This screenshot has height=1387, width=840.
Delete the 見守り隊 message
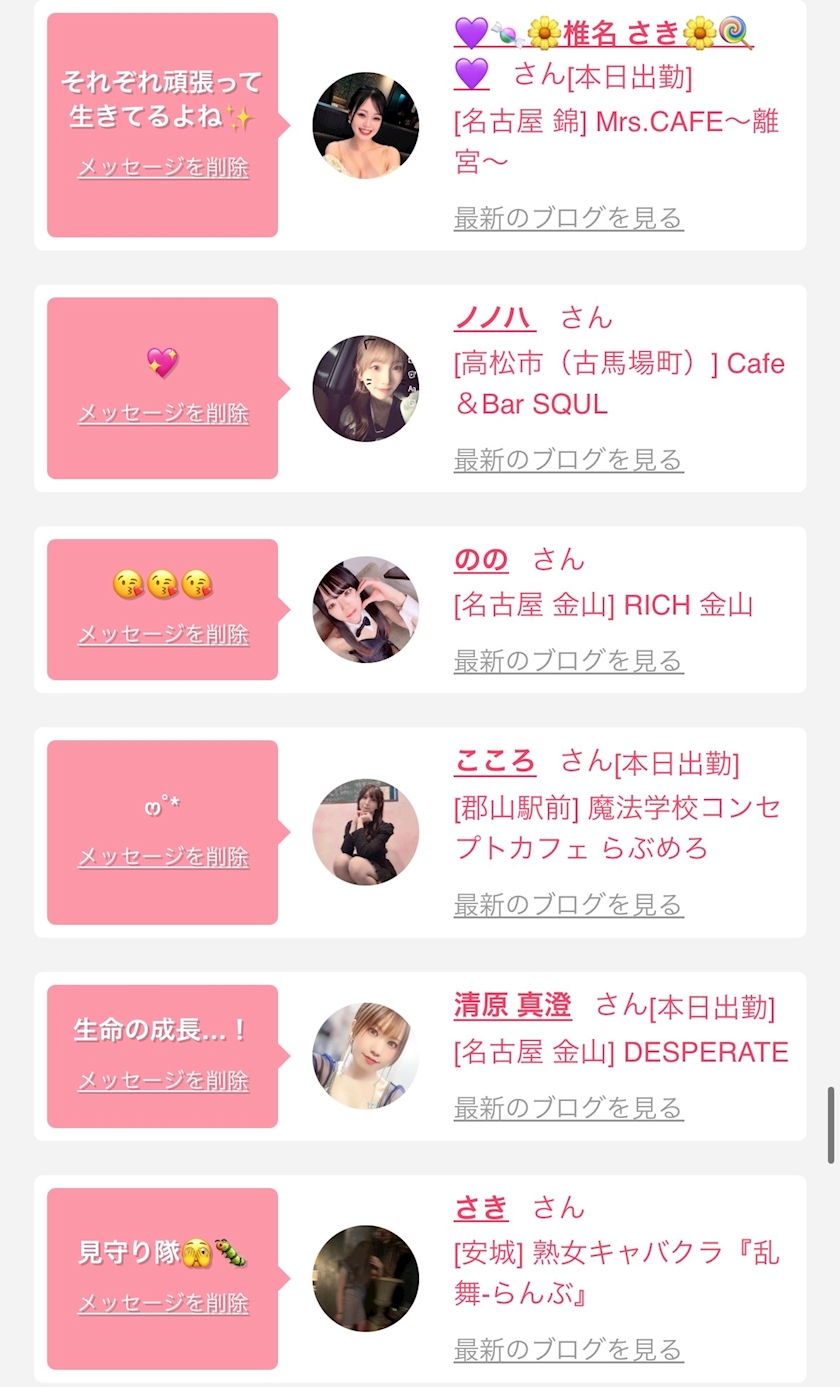pos(163,1304)
